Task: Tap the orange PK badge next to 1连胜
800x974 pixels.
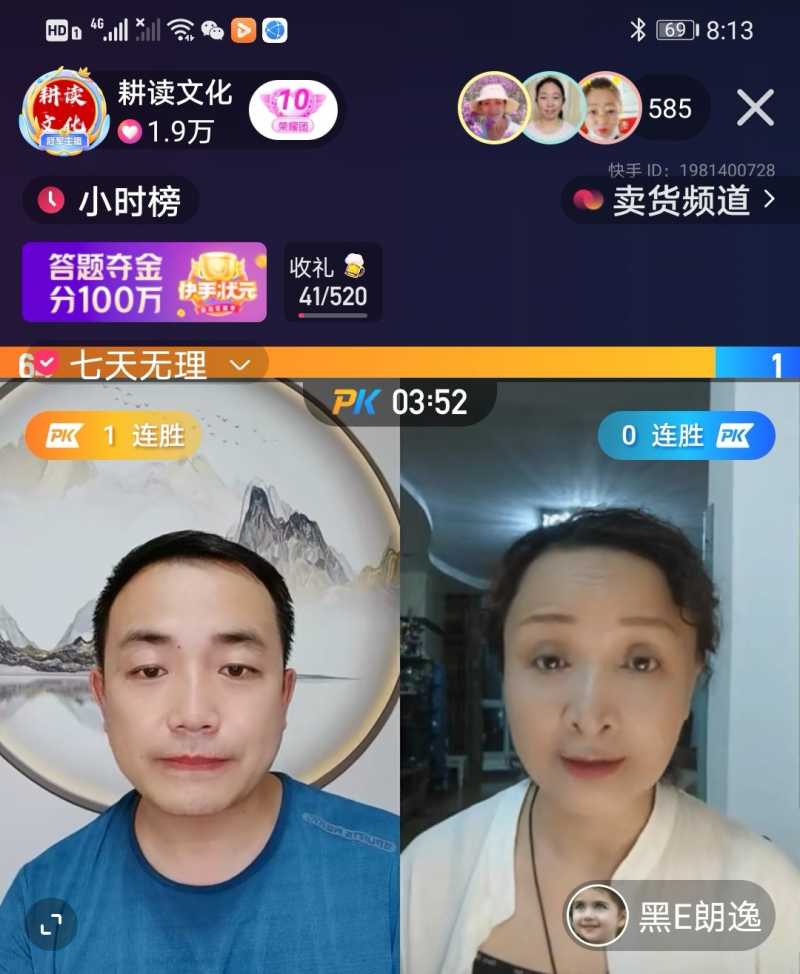Action: [x=60, y=436]
